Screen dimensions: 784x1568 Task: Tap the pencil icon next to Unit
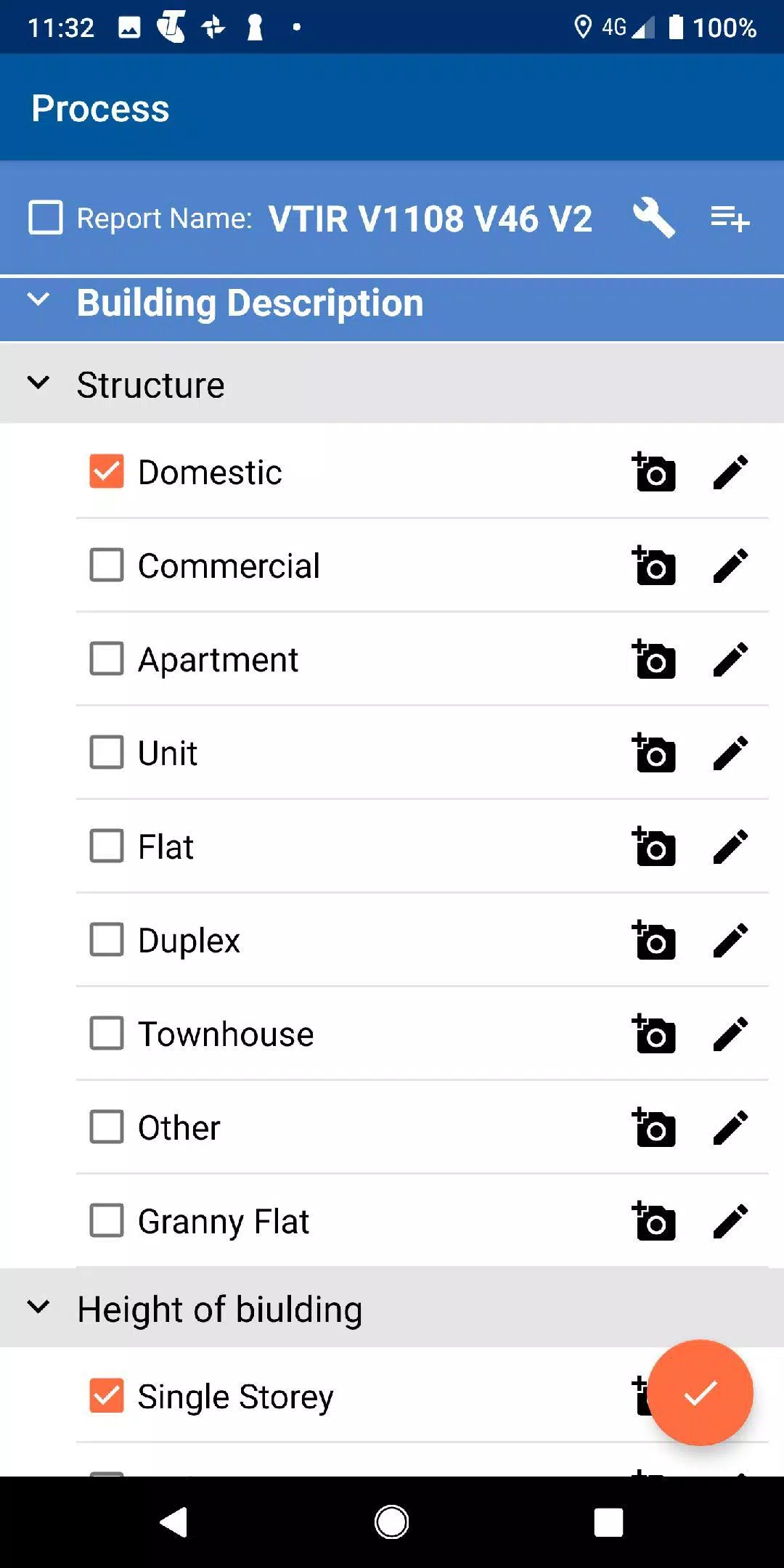(x=730, y=753)
